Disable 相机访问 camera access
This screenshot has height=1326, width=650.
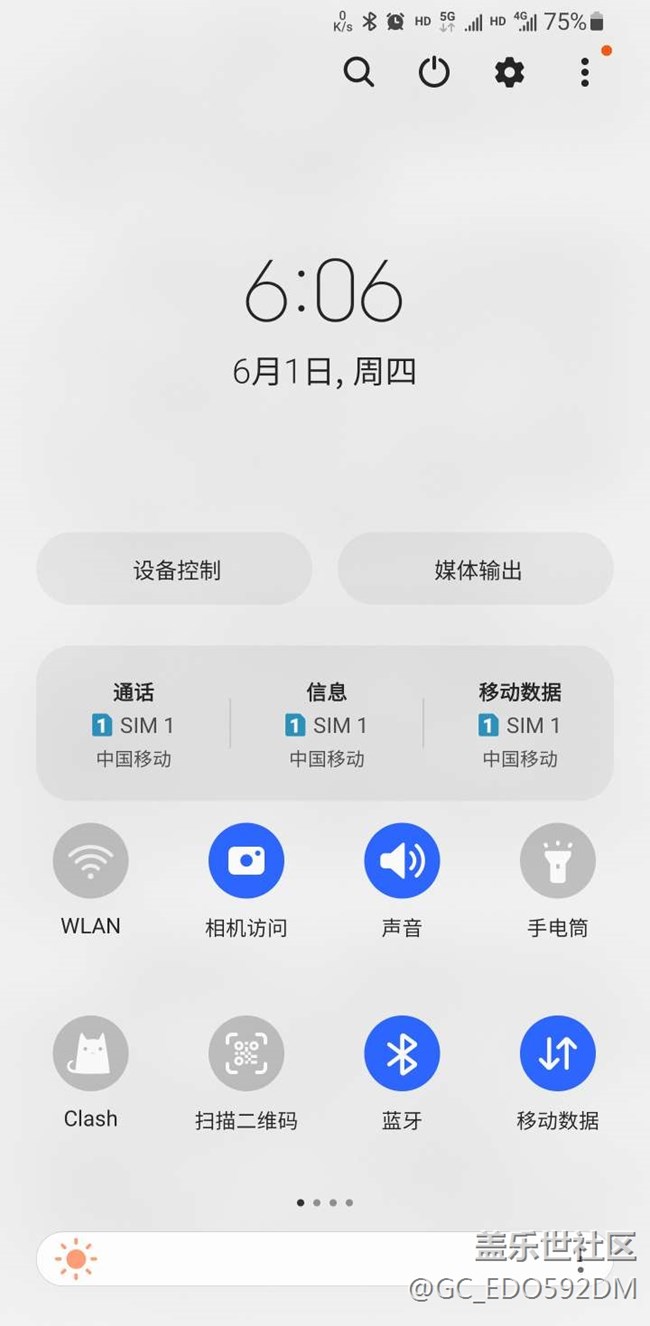(246, 860)
